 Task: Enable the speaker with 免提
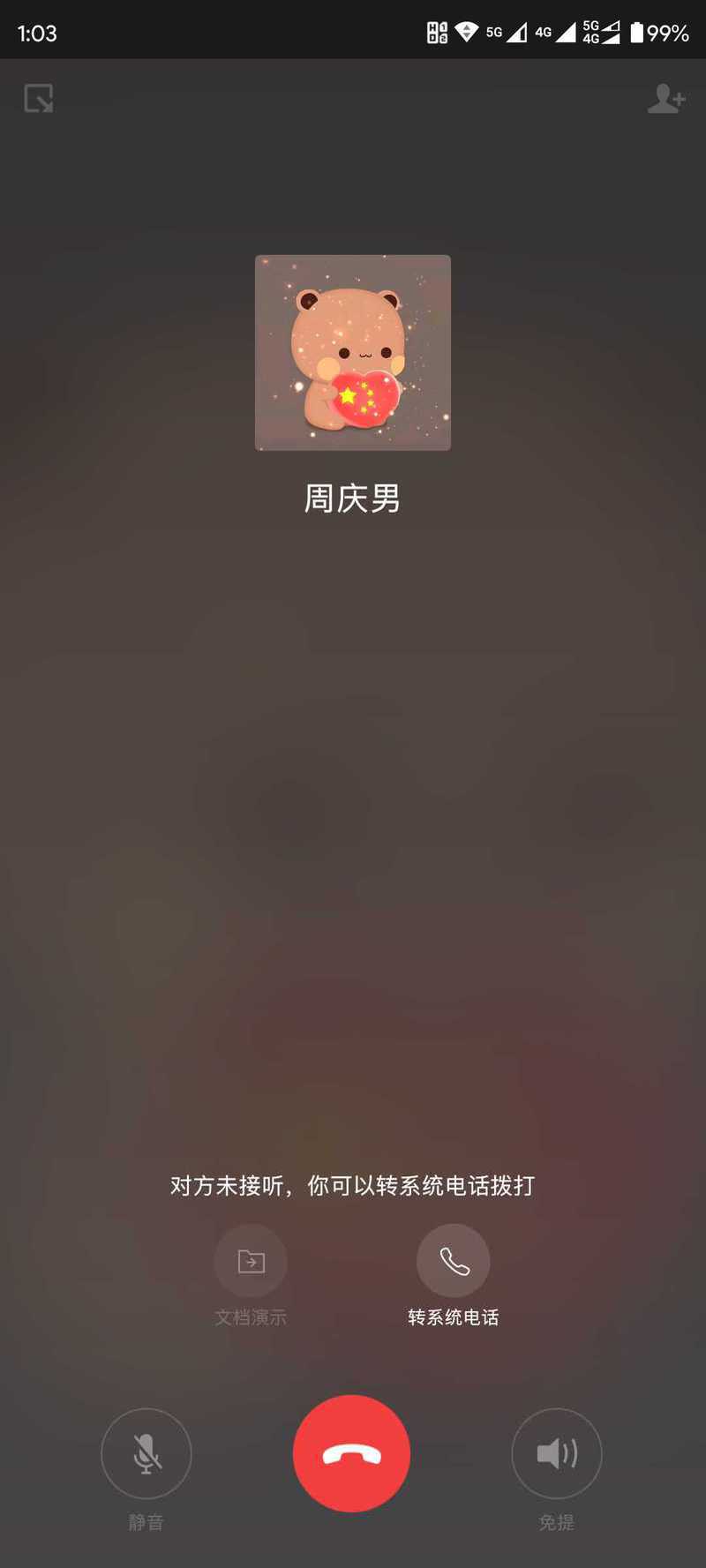(x=556, y=1453)
